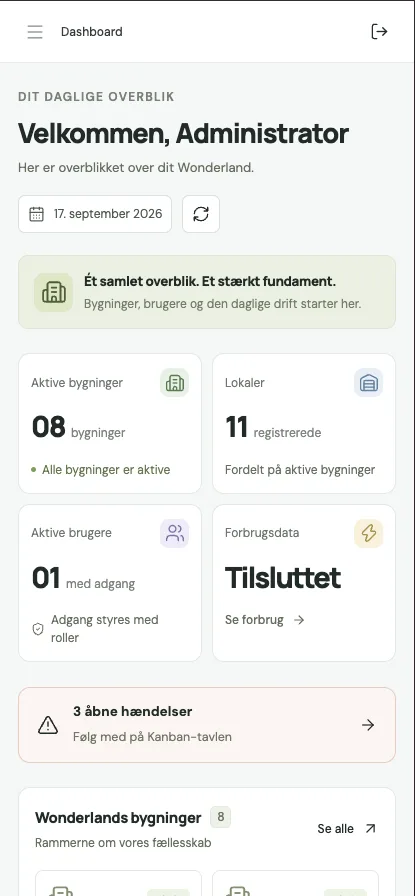Tap Se alle for Wonderlands bygninger
Image resolution: width=415 pixels, height=896 pixels.
347,829
